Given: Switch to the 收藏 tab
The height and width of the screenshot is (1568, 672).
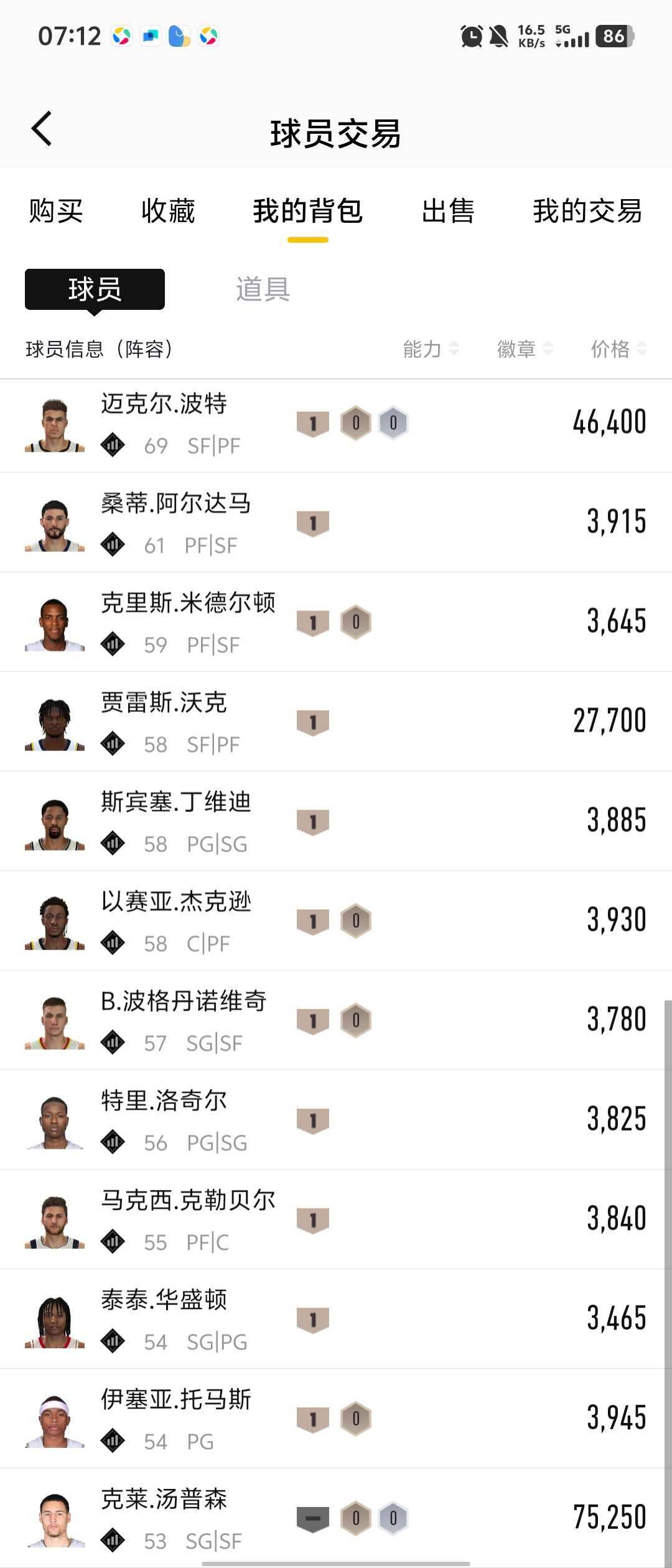Looking at the screenshot, I should click(x=168, y=211).
